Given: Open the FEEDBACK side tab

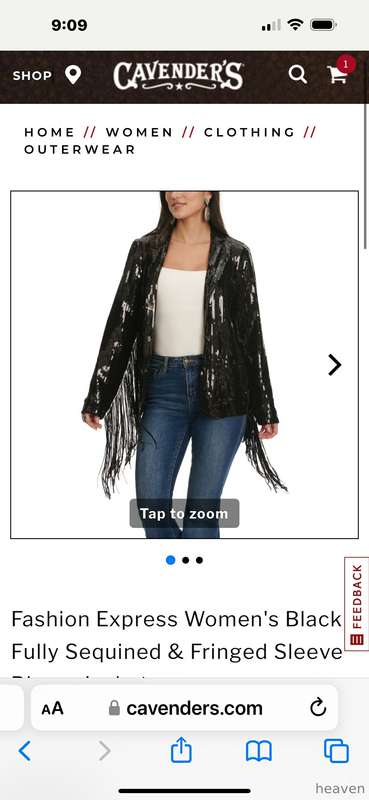Looking at the screenshot, I should tap(357, 604).
